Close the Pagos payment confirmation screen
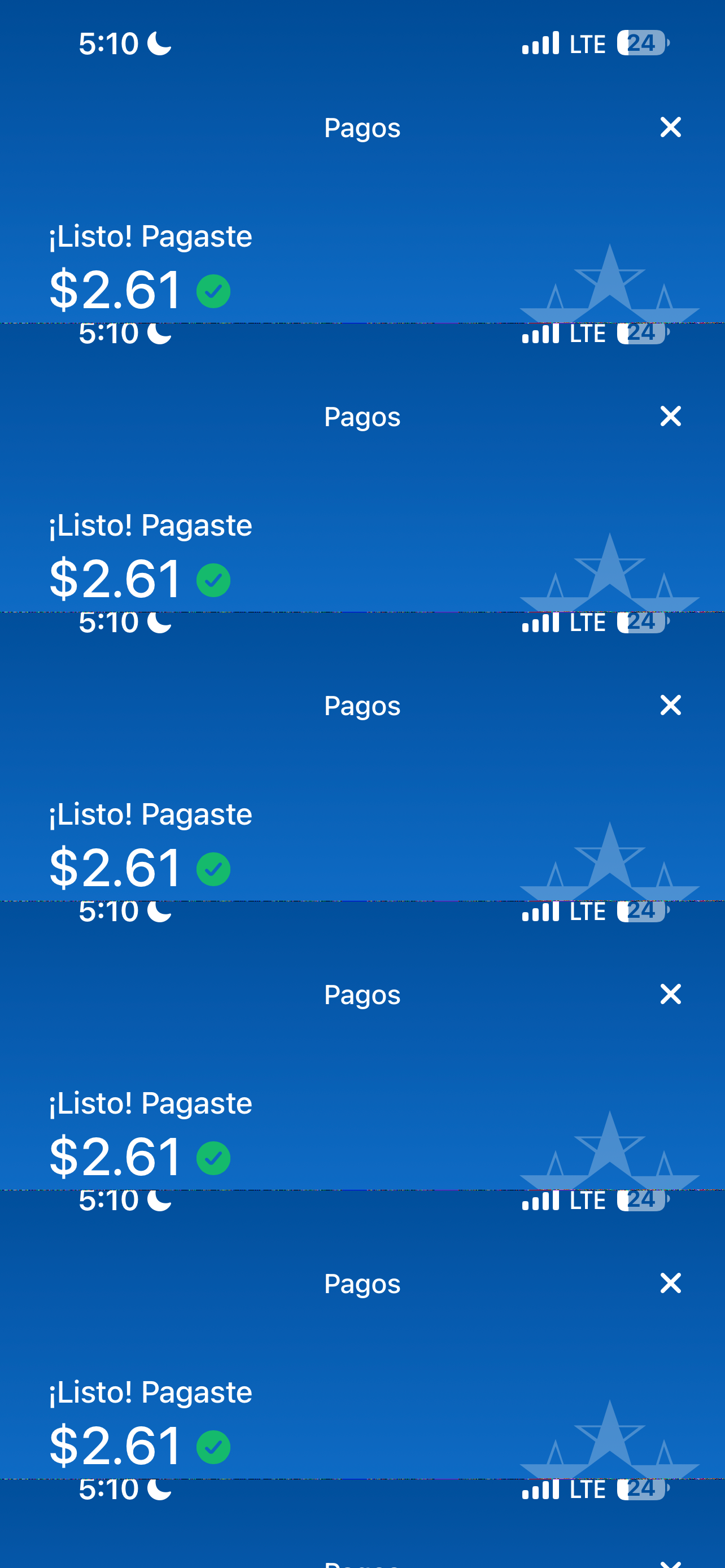 coord(670,127)
